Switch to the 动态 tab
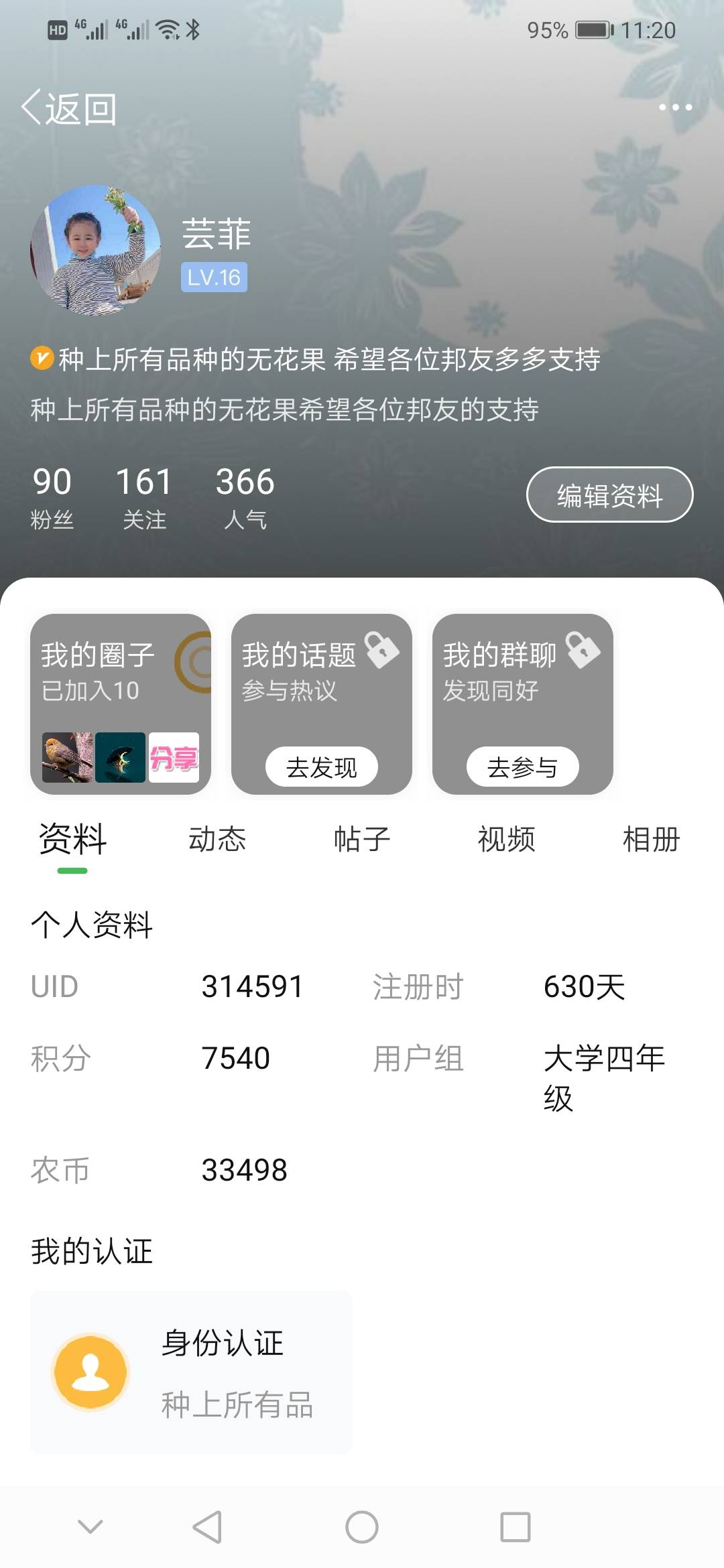Screen dimensions: 724x1568 (217, 839)
